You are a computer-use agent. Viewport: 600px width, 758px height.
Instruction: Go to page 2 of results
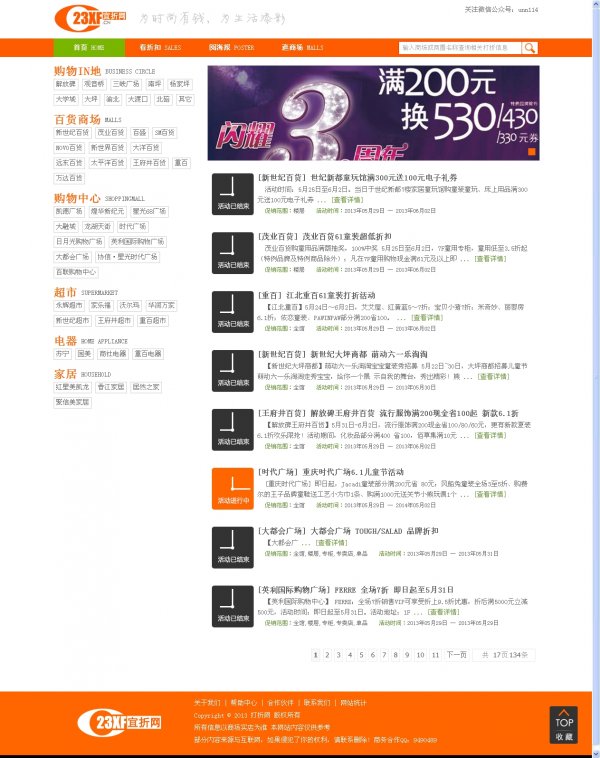pyautogui.click(x=327, y=654)
